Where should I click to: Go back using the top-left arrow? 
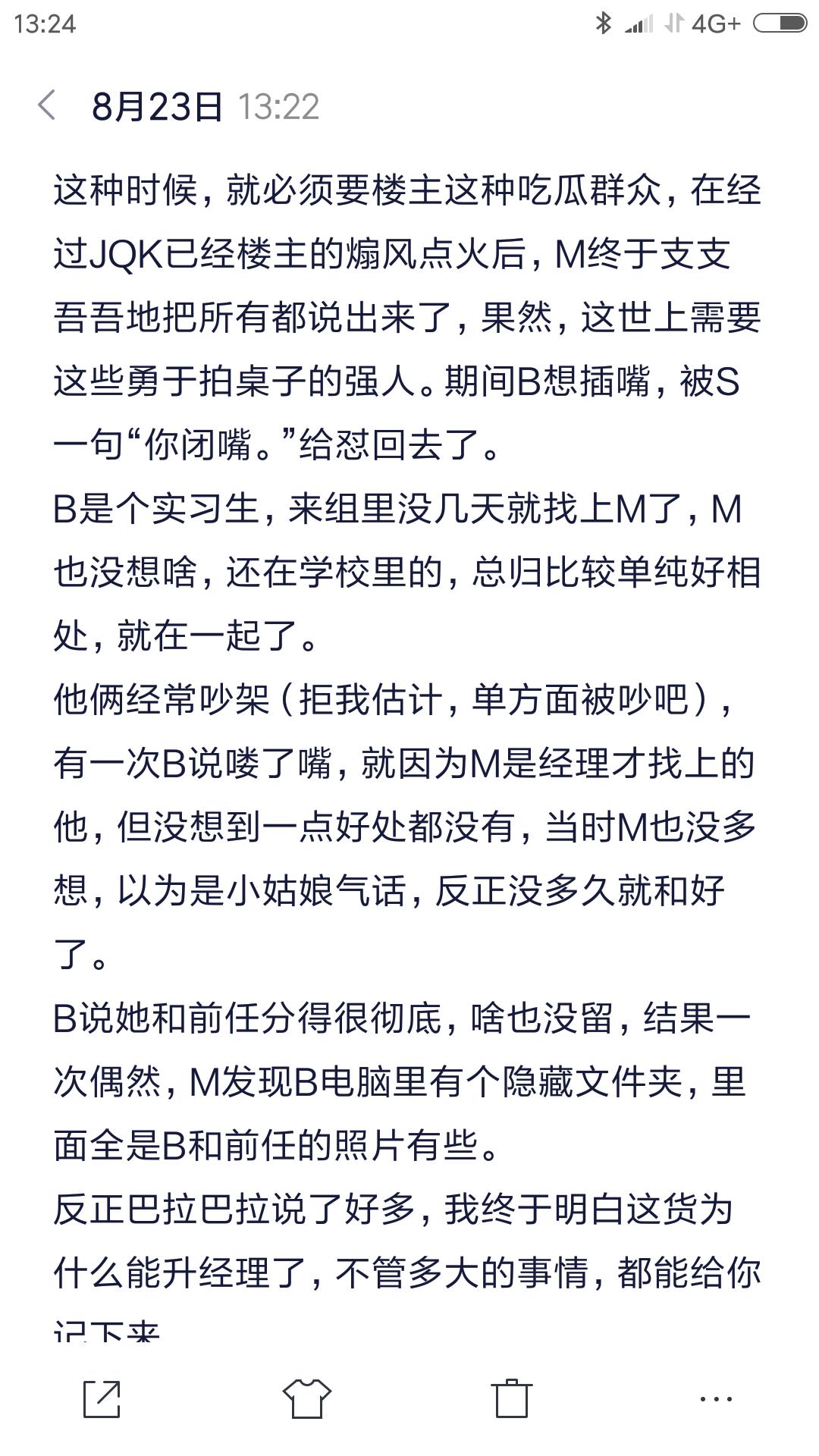point(47,105)
